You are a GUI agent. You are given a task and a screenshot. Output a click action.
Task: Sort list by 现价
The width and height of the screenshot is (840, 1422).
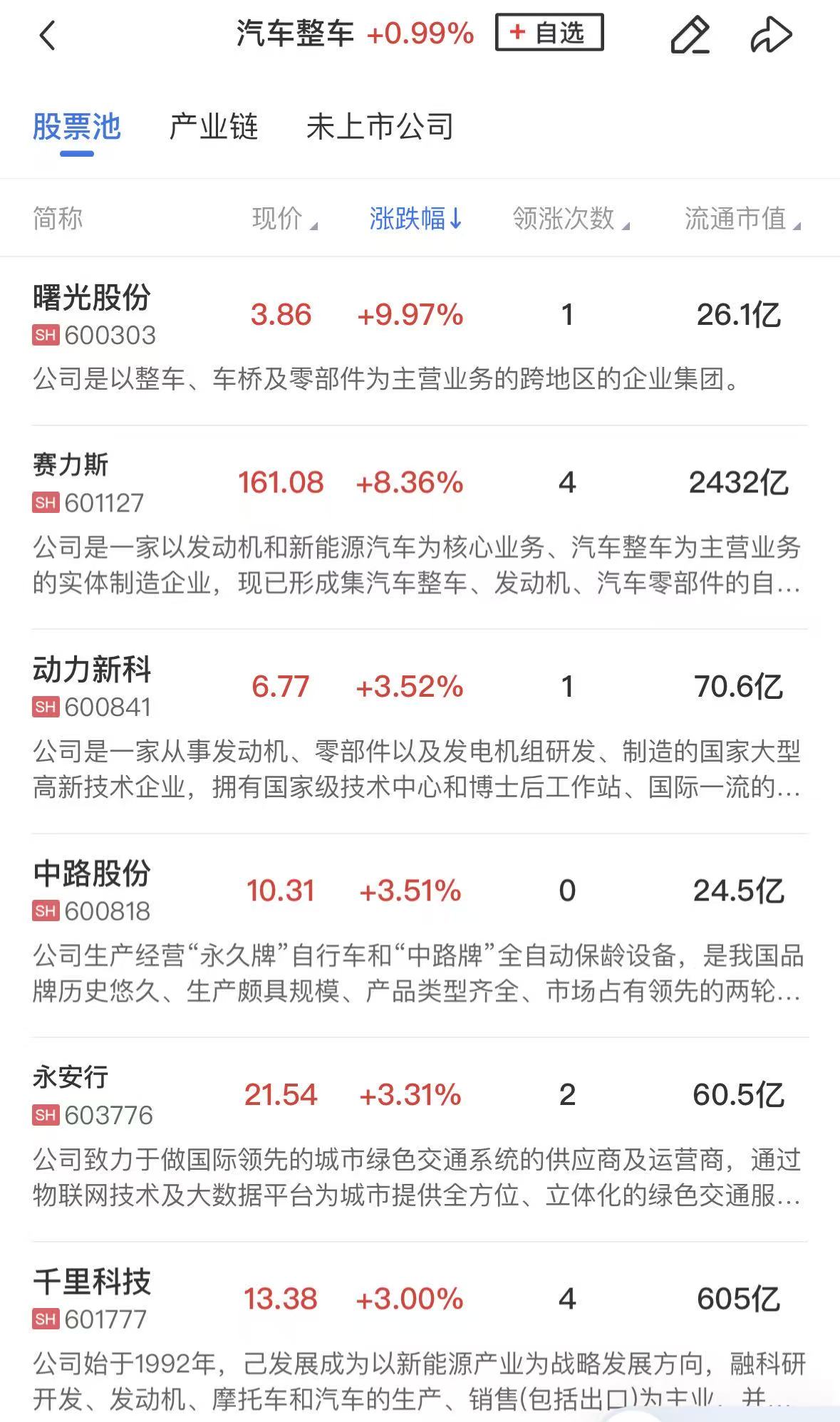(x=284, y=218)
